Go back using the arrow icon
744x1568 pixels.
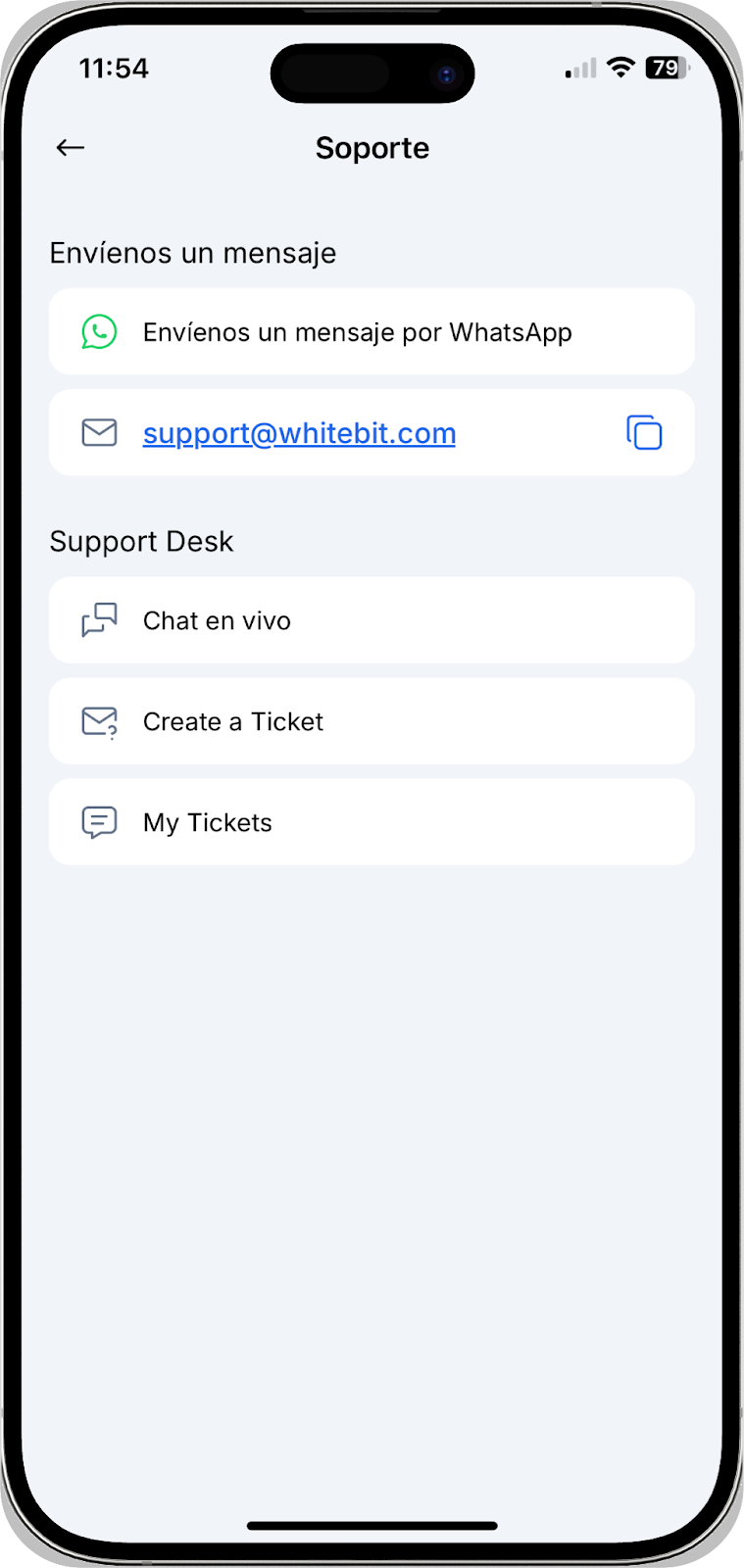point(71,148)
